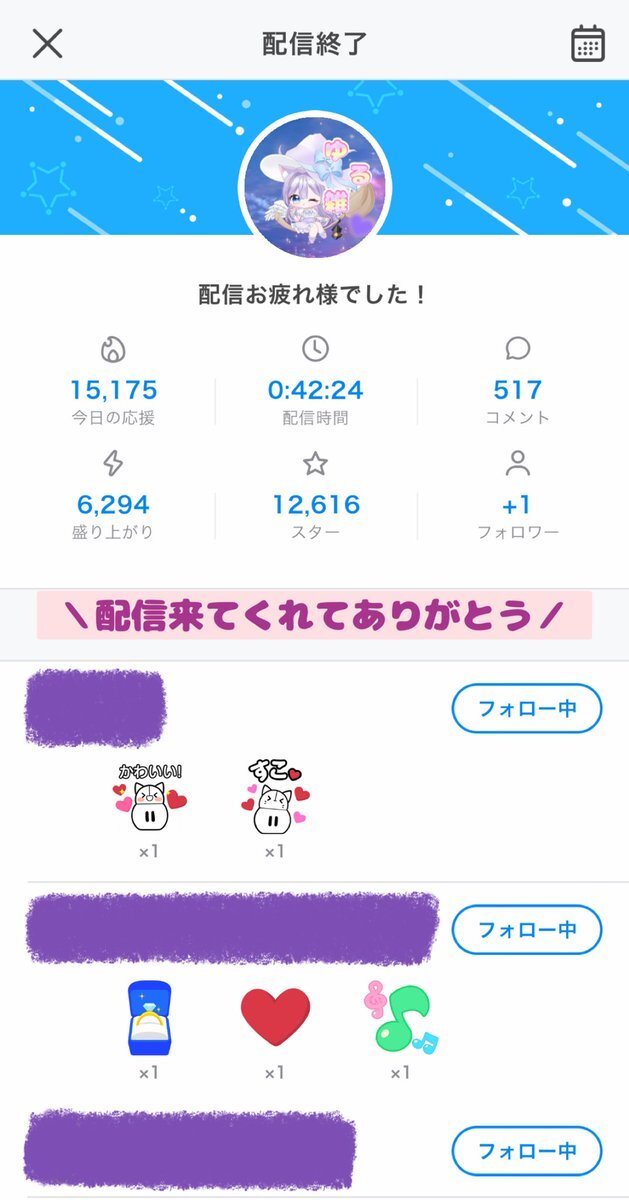629x1200 pixels.
Task: Toggle フォロー中 for the ring gift sender
Action: [526, 930]
